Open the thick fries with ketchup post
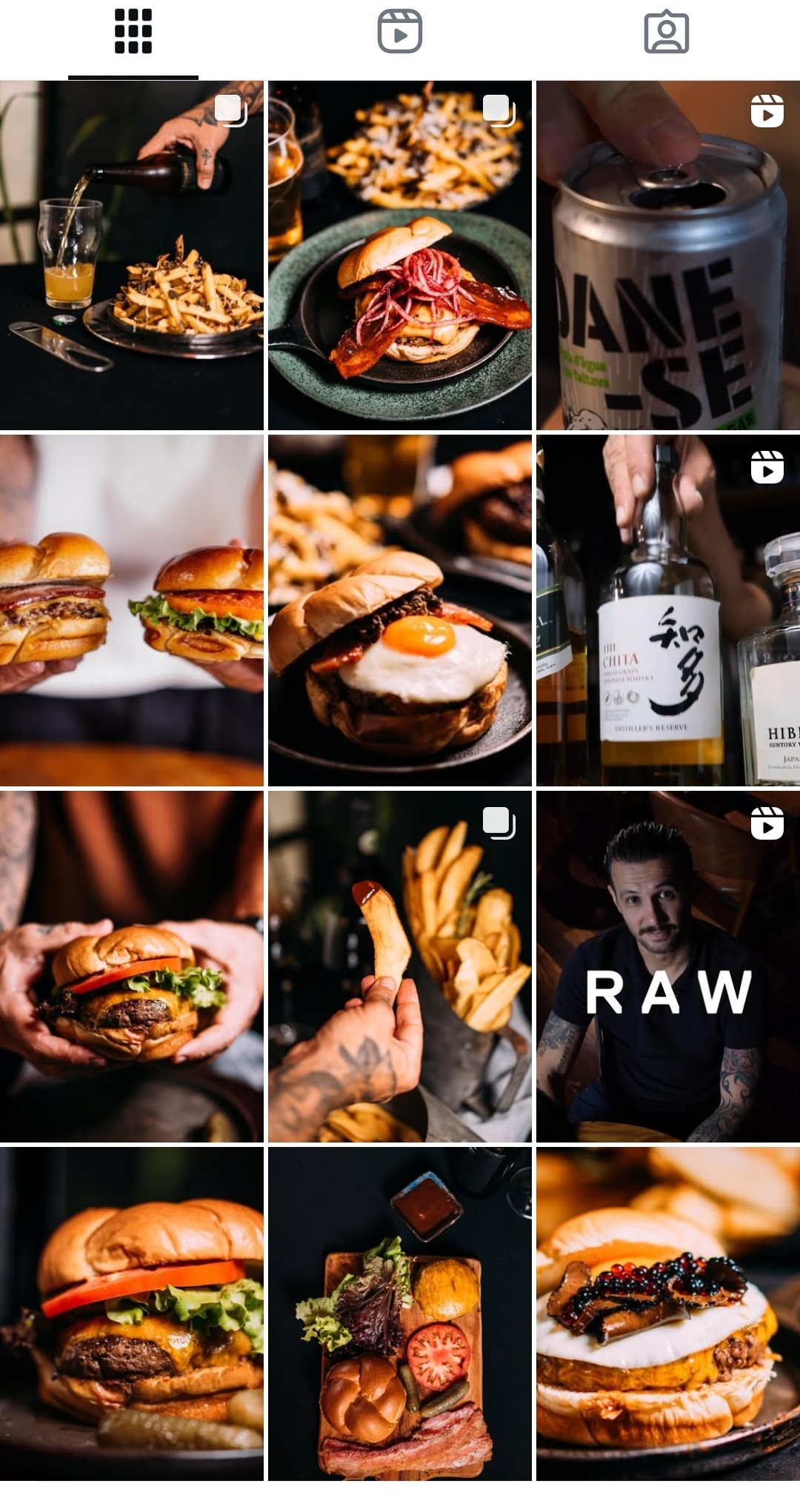The width and height of the screenshot is (800, 1512). tap(400, 966)
